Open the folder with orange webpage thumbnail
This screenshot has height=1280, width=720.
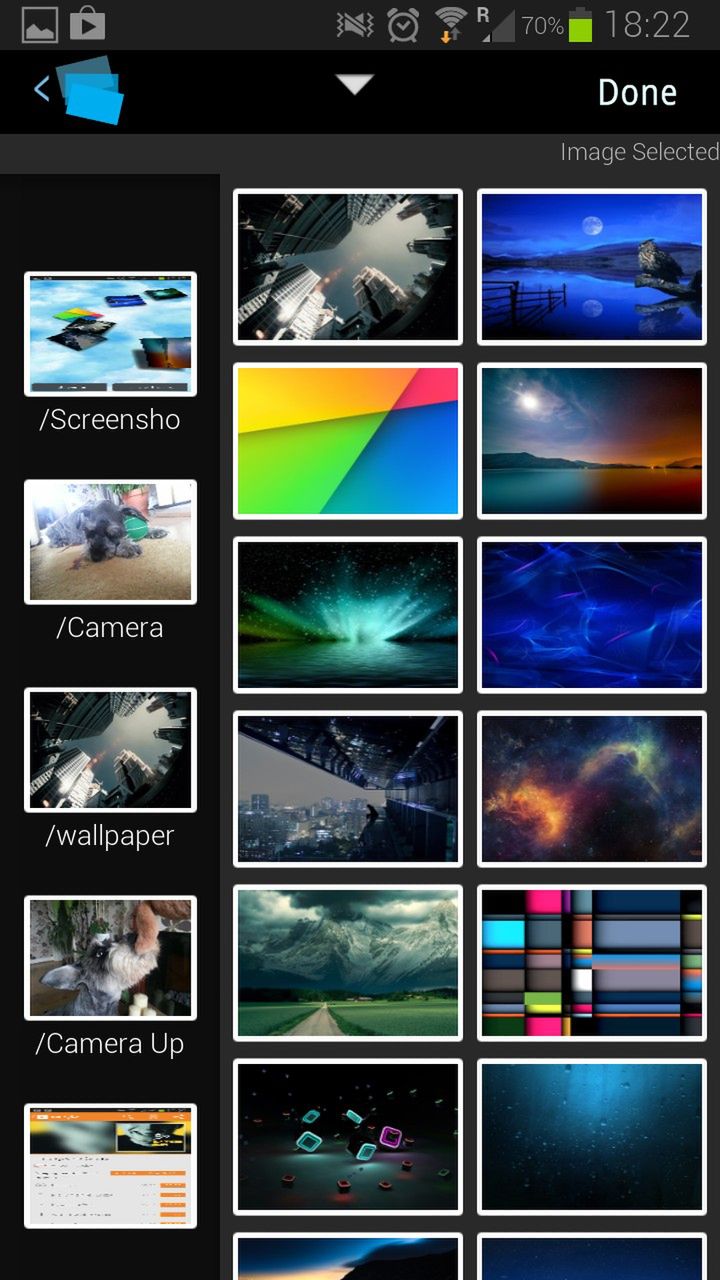click(110, 1166)
